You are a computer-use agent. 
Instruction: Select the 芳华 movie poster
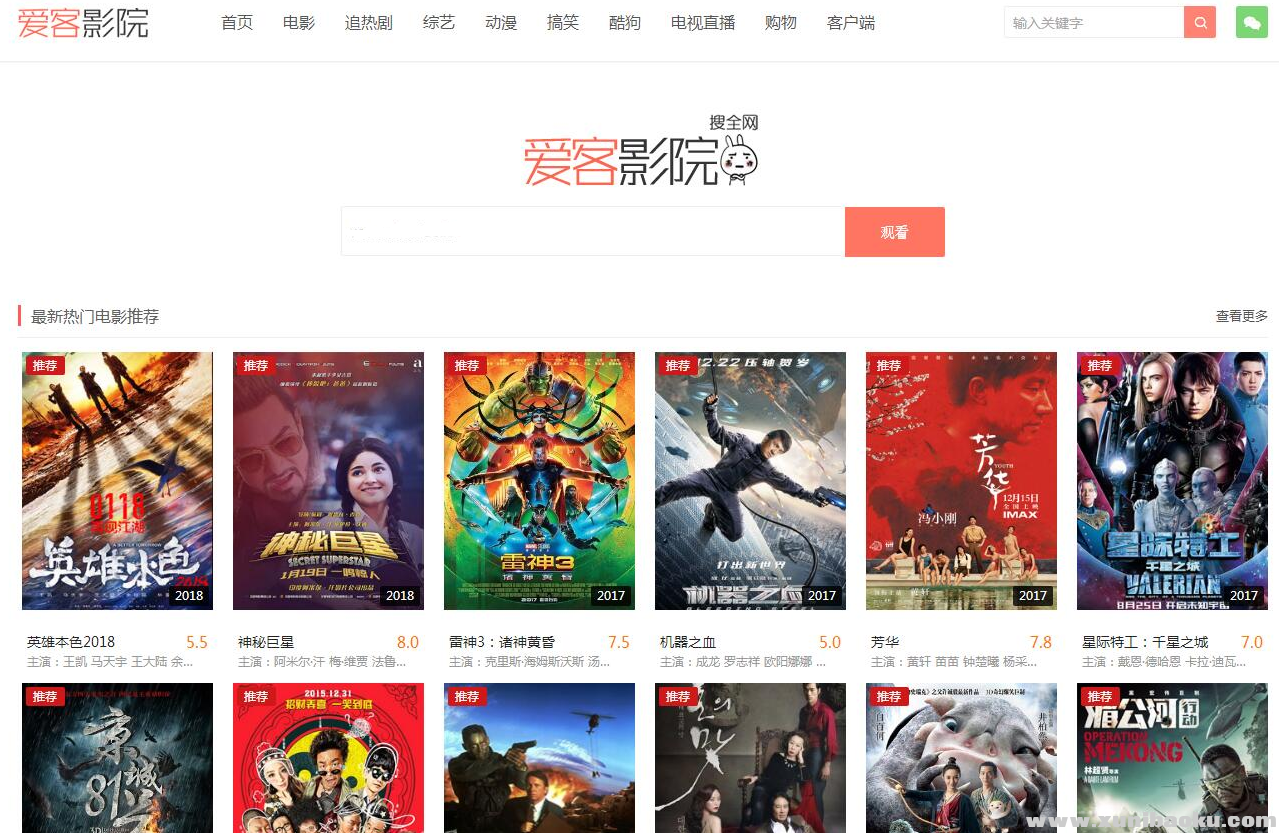pos(961,481)
